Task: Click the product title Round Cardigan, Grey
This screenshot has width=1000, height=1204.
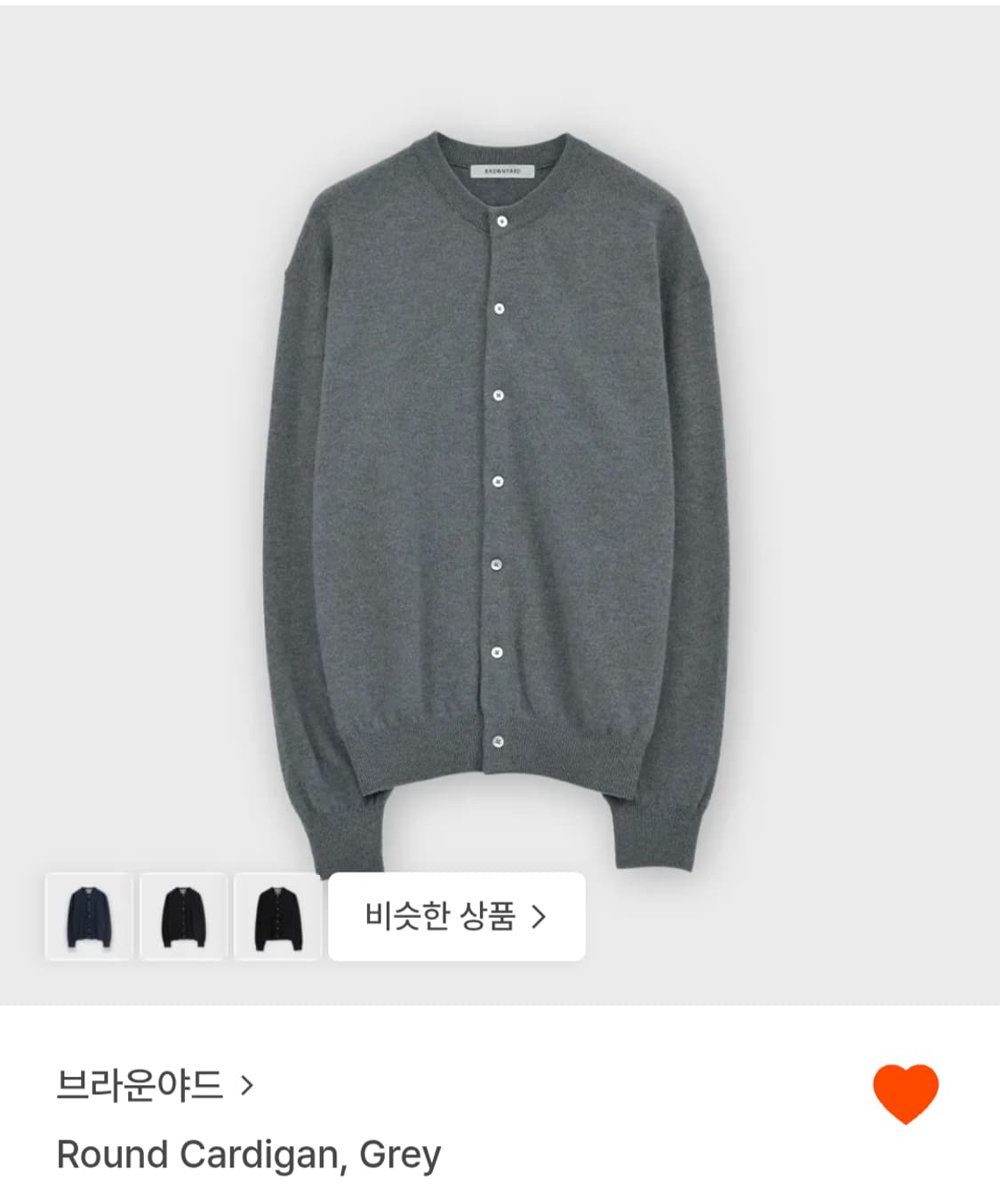Action: tap(249, 1152)
